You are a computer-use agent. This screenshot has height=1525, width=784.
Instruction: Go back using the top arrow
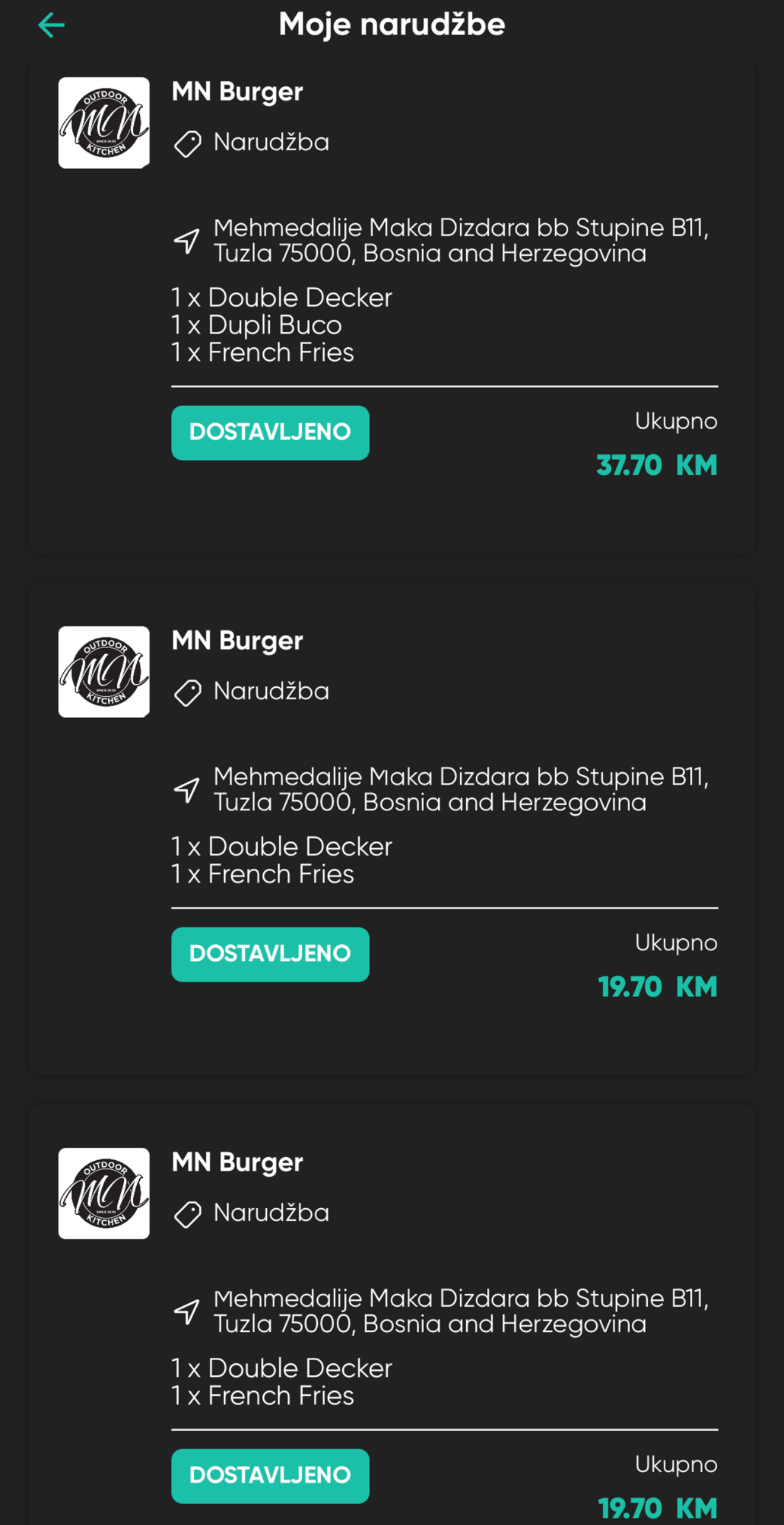coord(51,25)
